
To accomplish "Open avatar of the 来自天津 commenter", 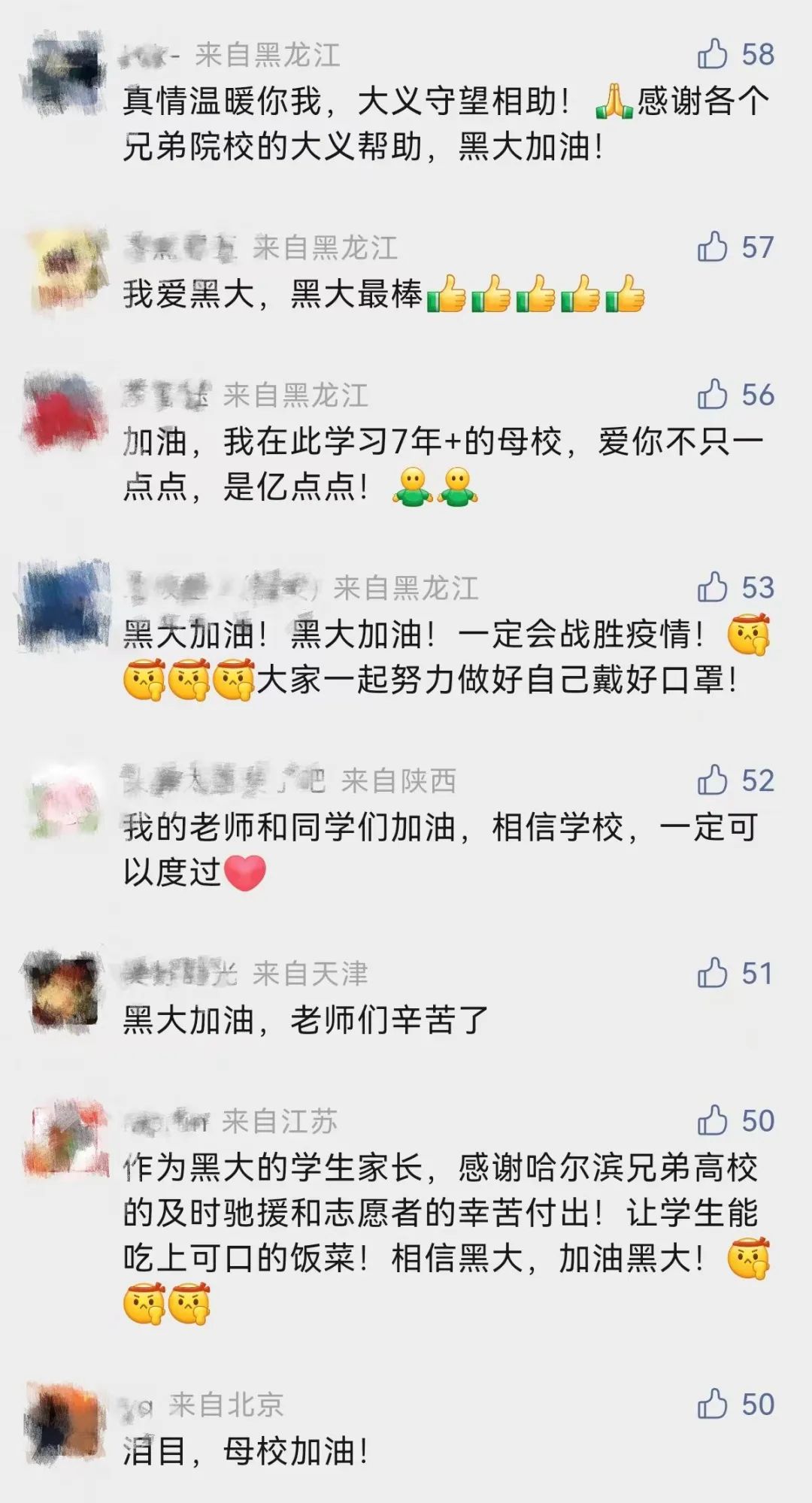I will 64,988.
